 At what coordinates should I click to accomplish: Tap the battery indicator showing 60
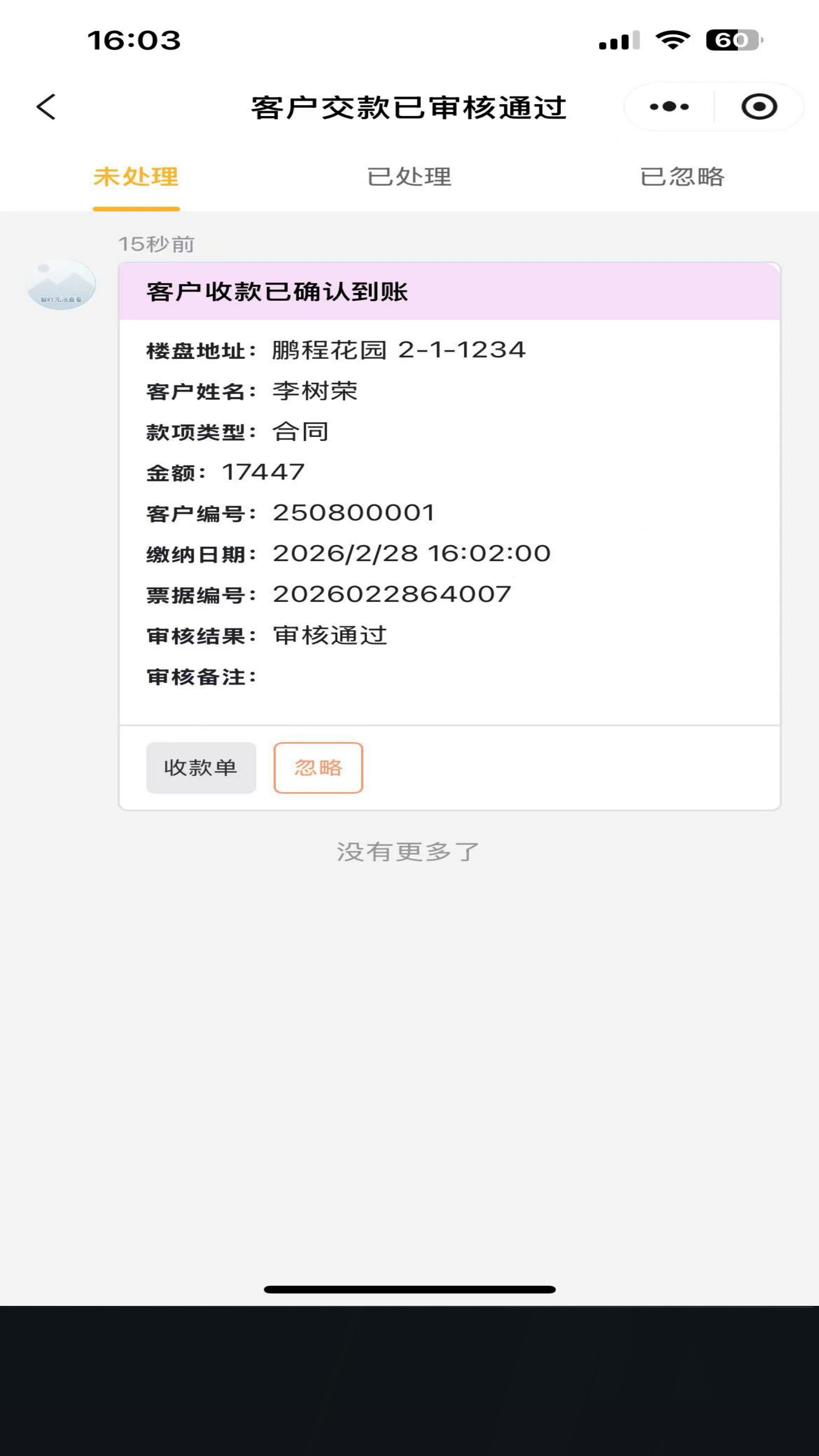click(732, 40)
